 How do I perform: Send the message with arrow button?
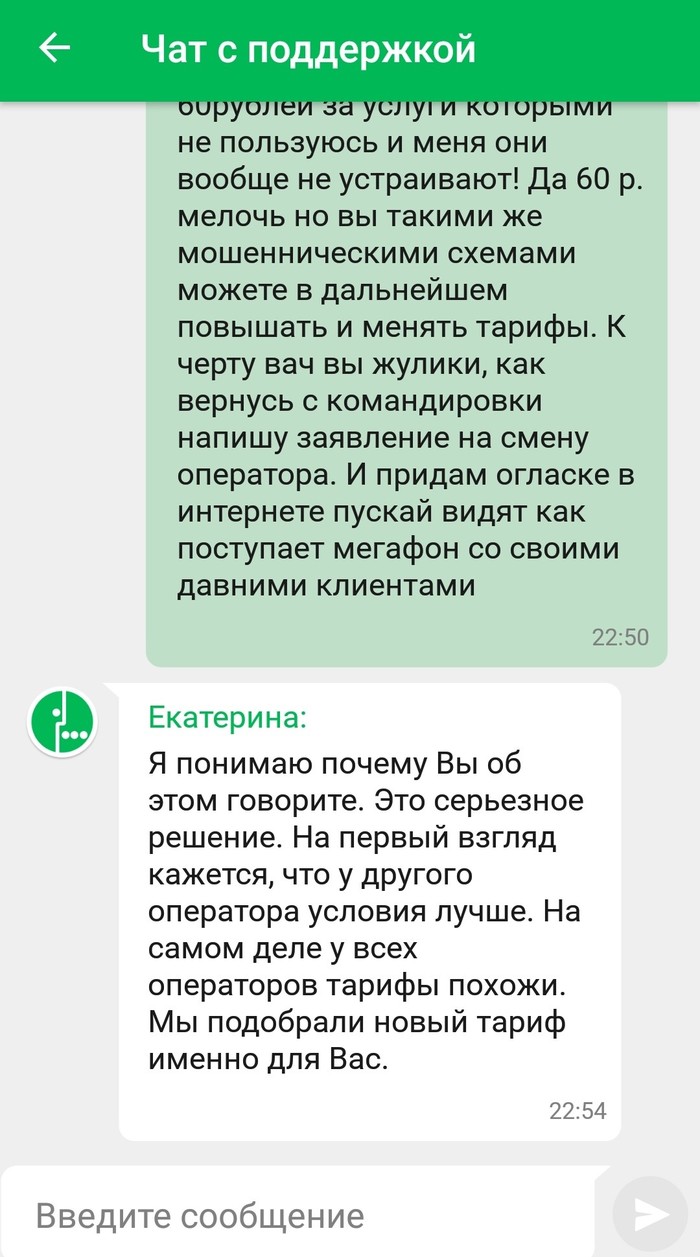click(x=651, y=1214)
